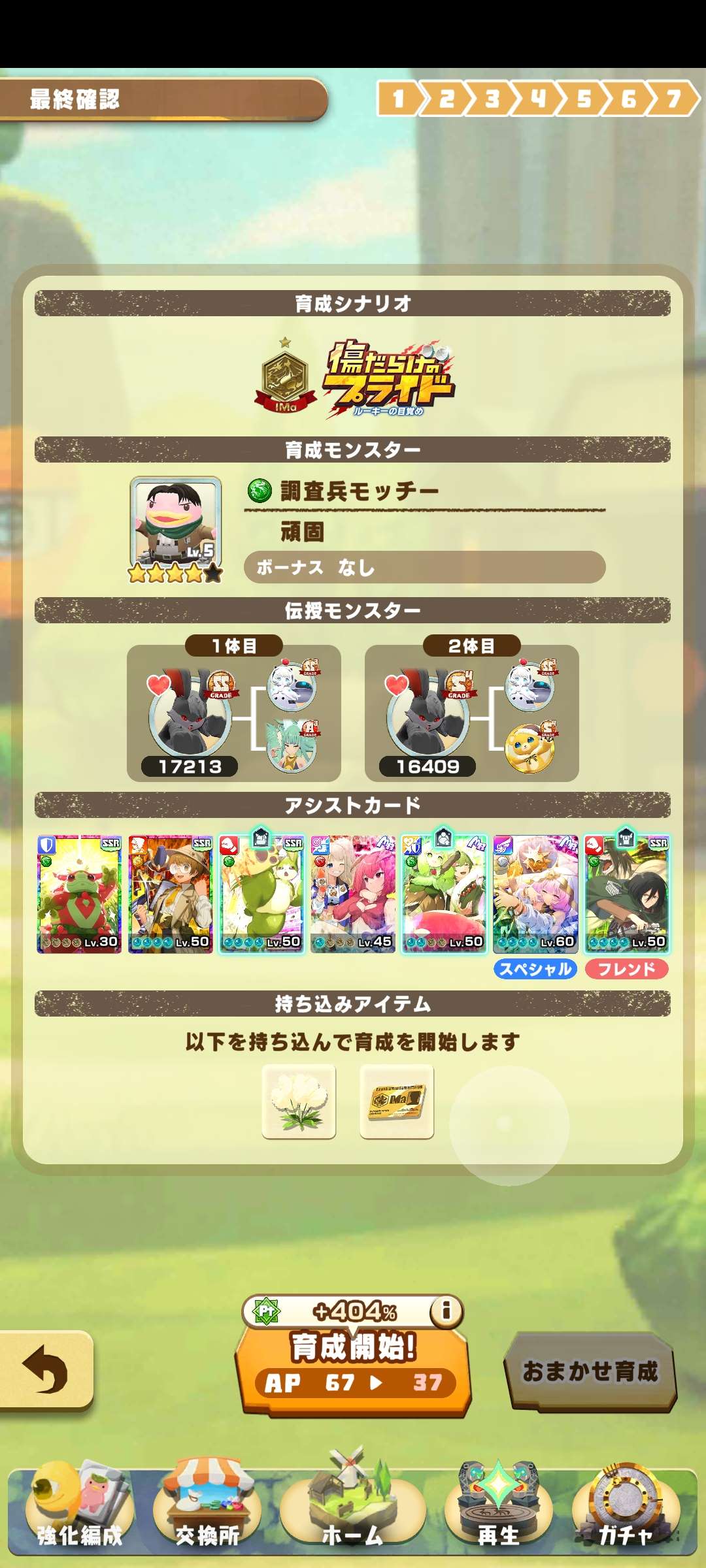Screen dimensions: 706x1568
Task: View the Lv.30 frog assist card
Action: point(80,893)
